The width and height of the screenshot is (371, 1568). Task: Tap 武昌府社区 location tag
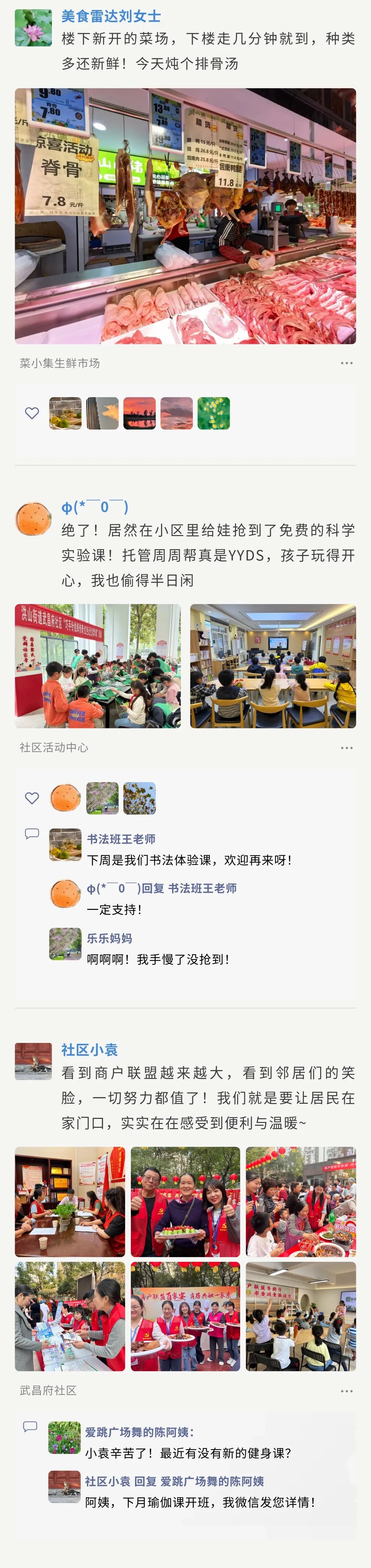48,1390
